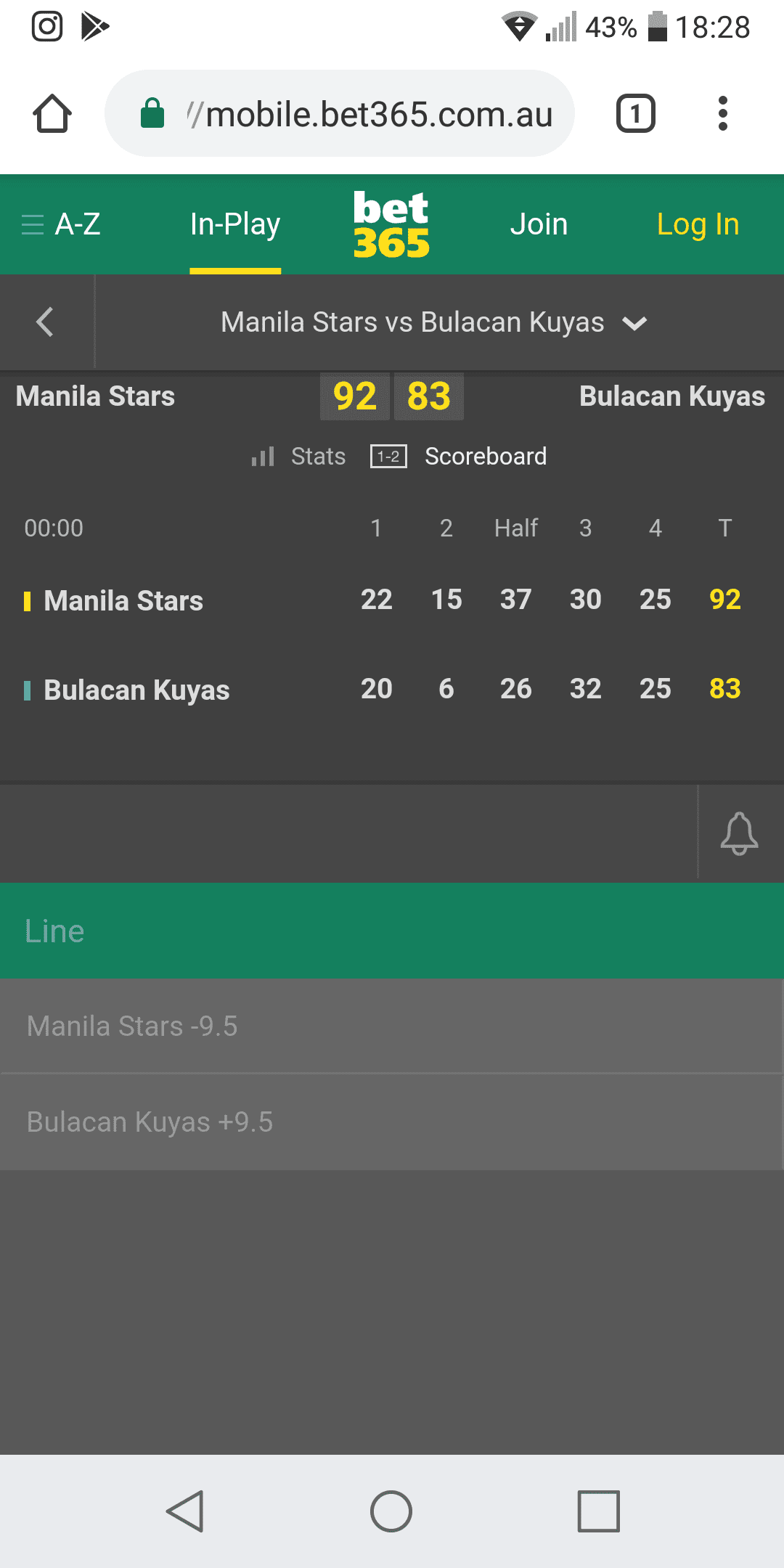Collapse the Line market header

[392, 931]
